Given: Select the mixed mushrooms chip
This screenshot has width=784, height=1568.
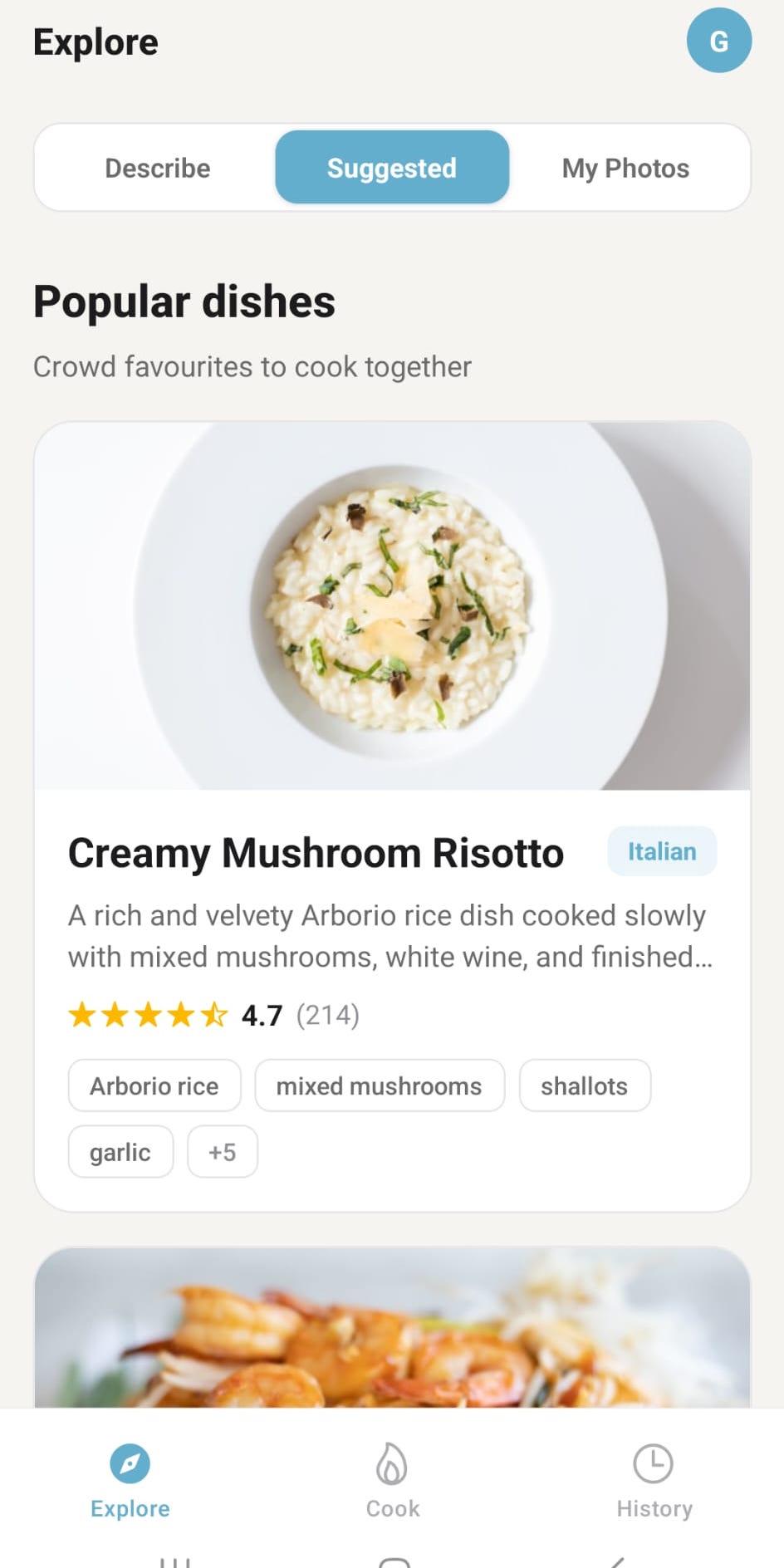Looking at the screenshot, I should click(x=379, y=1085).
